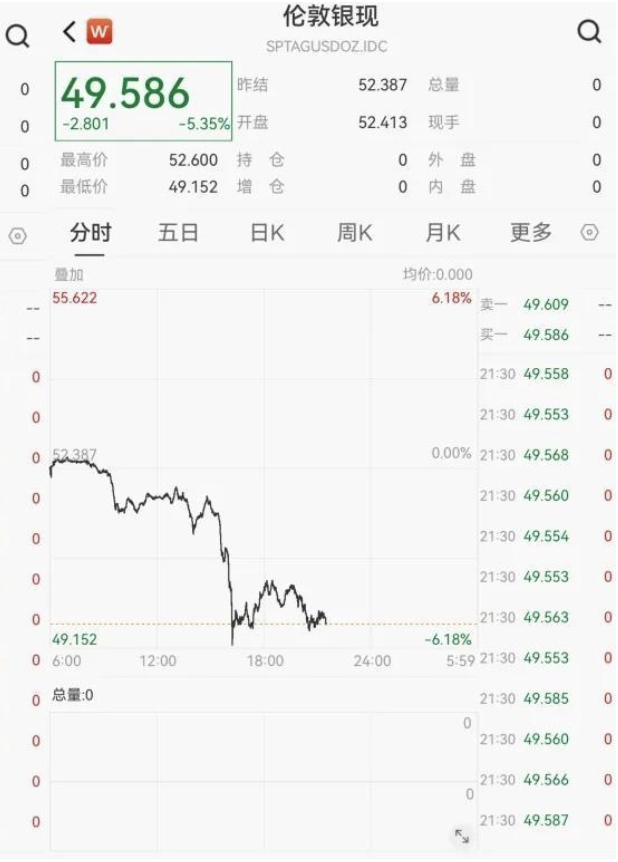Expand the chart to full screen
The height and width of the screenshot is (862, 618).
pos(462,835)
